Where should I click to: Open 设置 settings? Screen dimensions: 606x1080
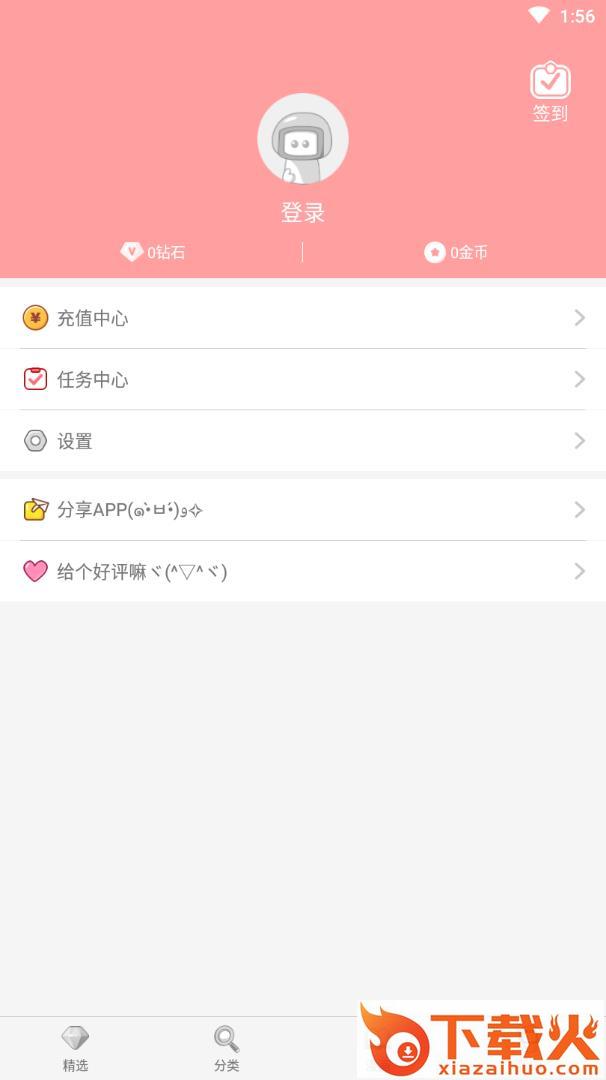coord(302,440)
